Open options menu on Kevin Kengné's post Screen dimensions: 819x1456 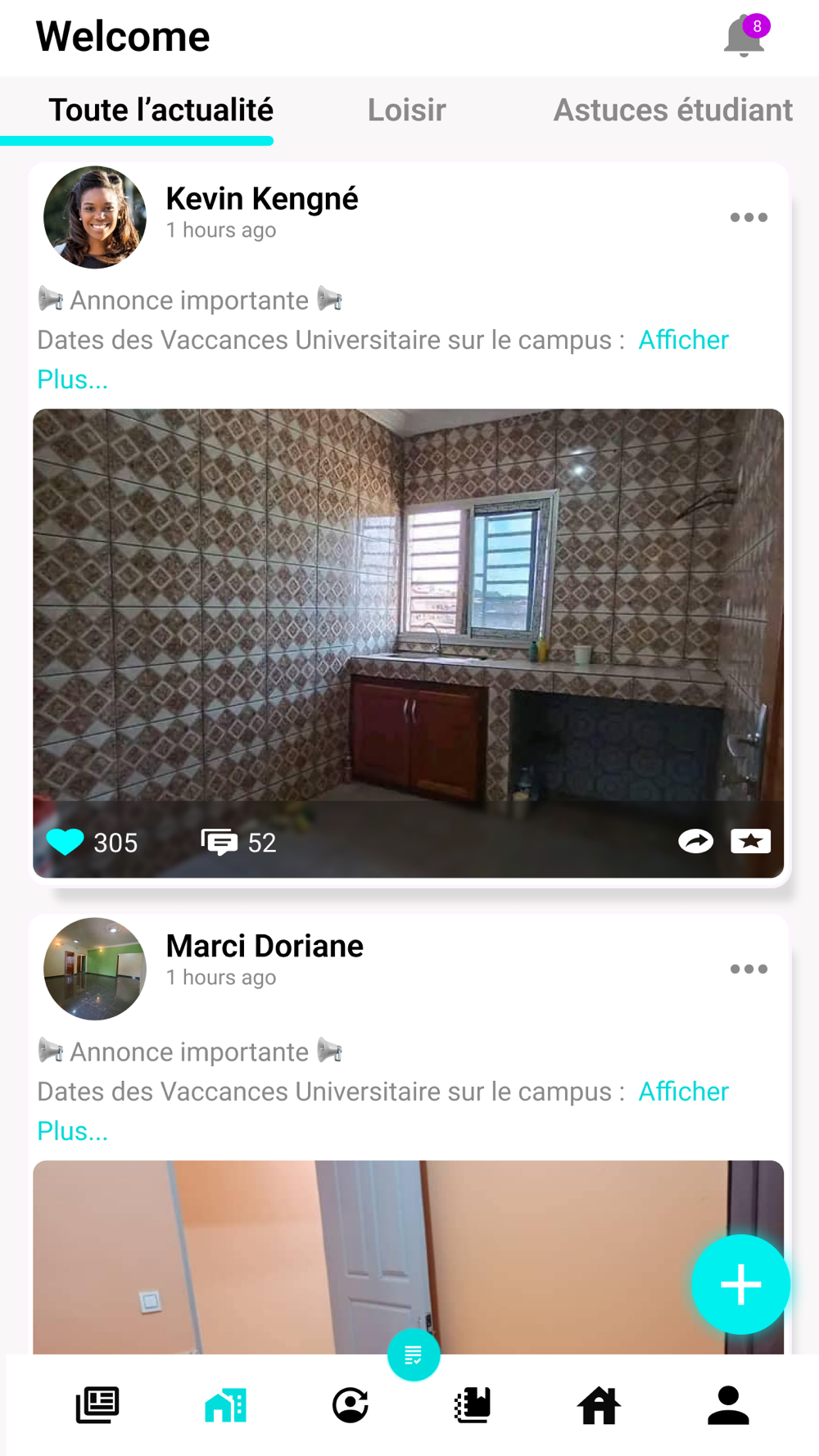[x=749, y=218]
